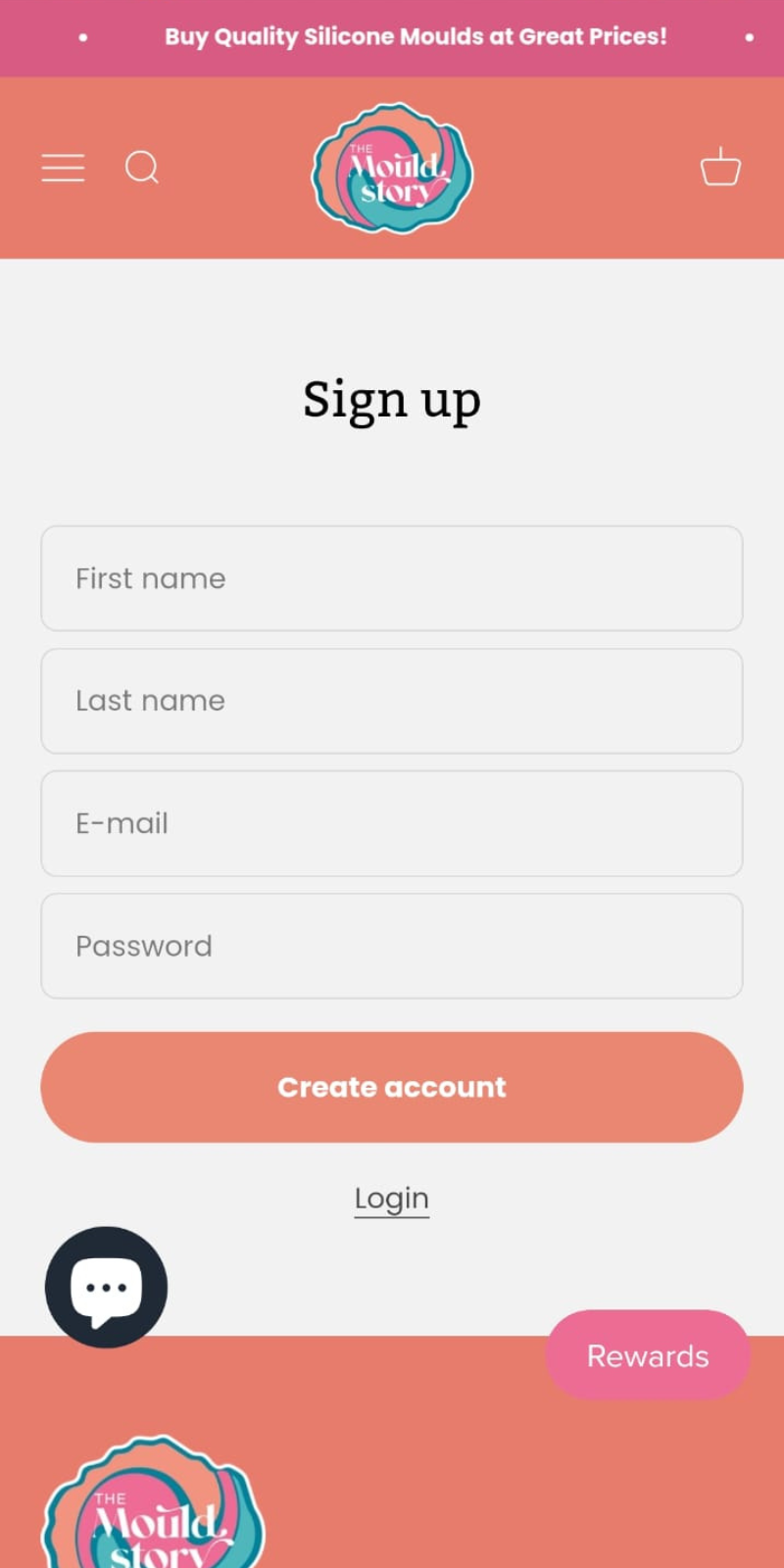Image resolution: width=784 pixels, height=1568 pixels.
Task: Focus the Password field
Action: [x=392, y=946]
